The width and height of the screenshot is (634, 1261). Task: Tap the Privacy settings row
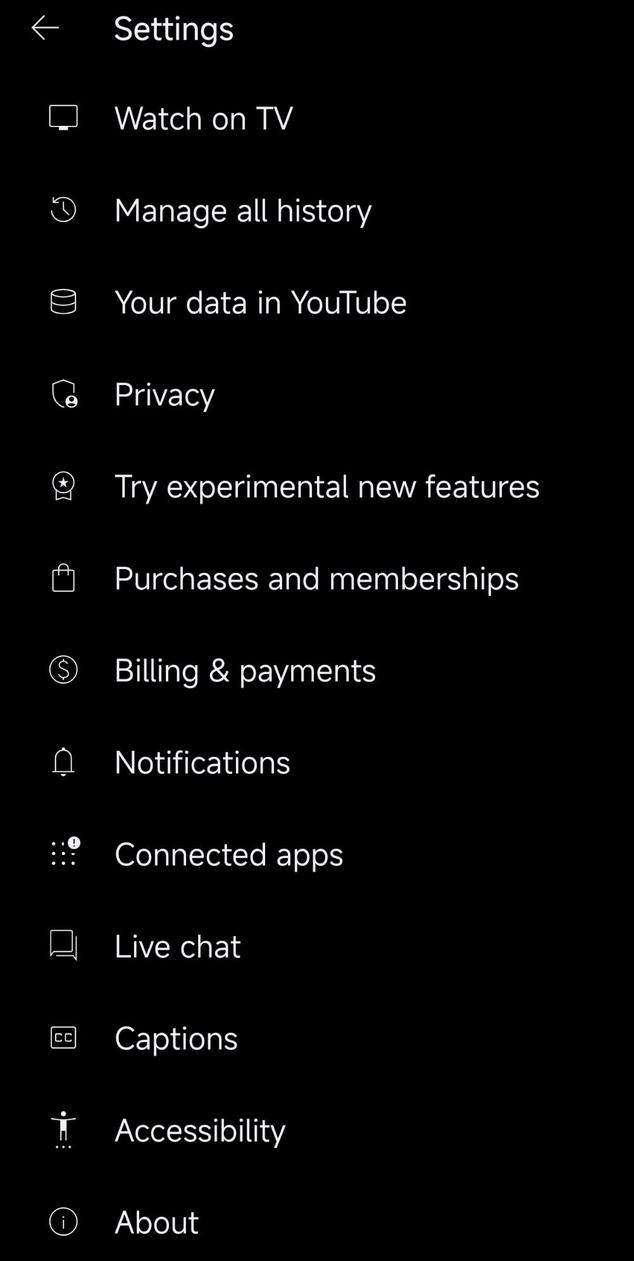pyautogui.click(x=165, y=395)
